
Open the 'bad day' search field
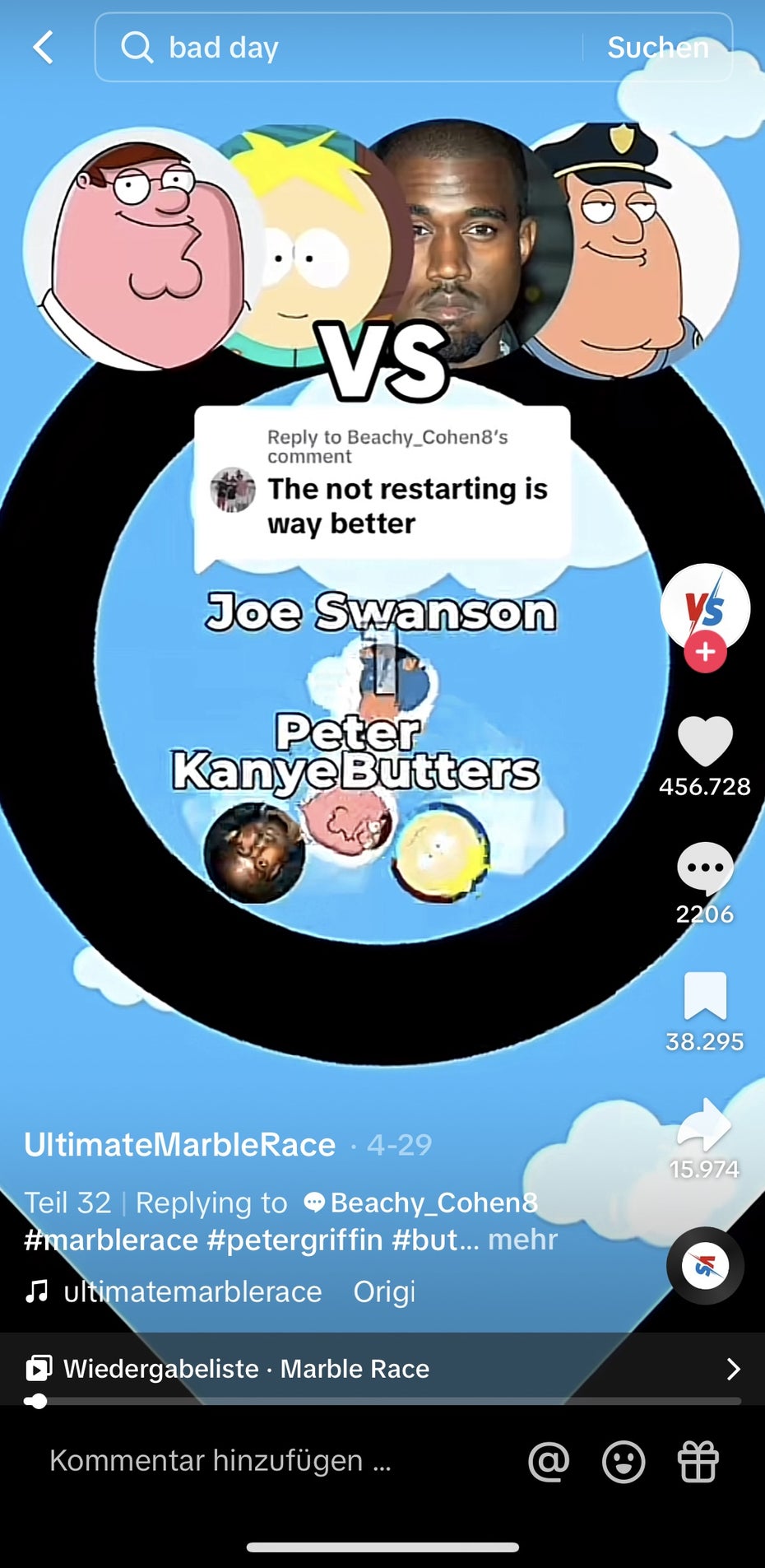tap(345, 48)
